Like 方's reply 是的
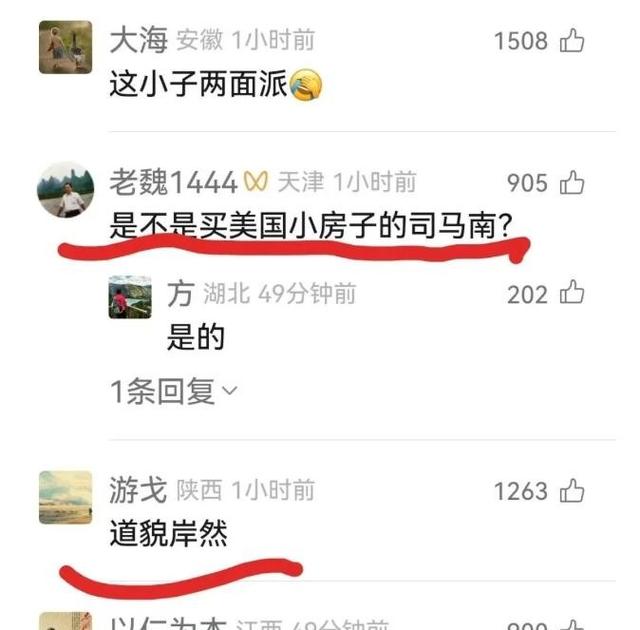Screen dimensions: 640x630 573,294
